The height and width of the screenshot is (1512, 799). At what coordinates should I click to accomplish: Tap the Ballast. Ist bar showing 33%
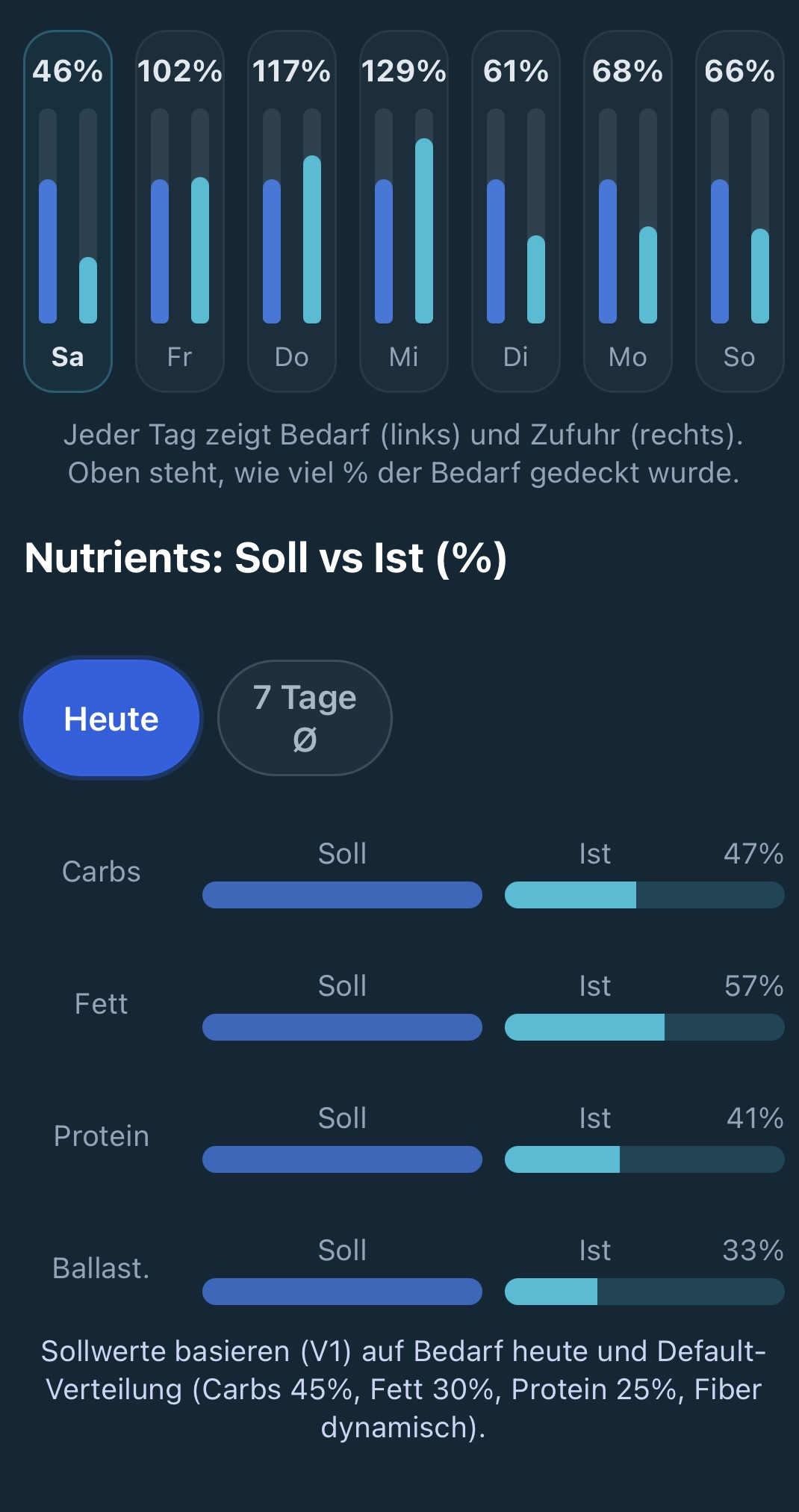644,1292
